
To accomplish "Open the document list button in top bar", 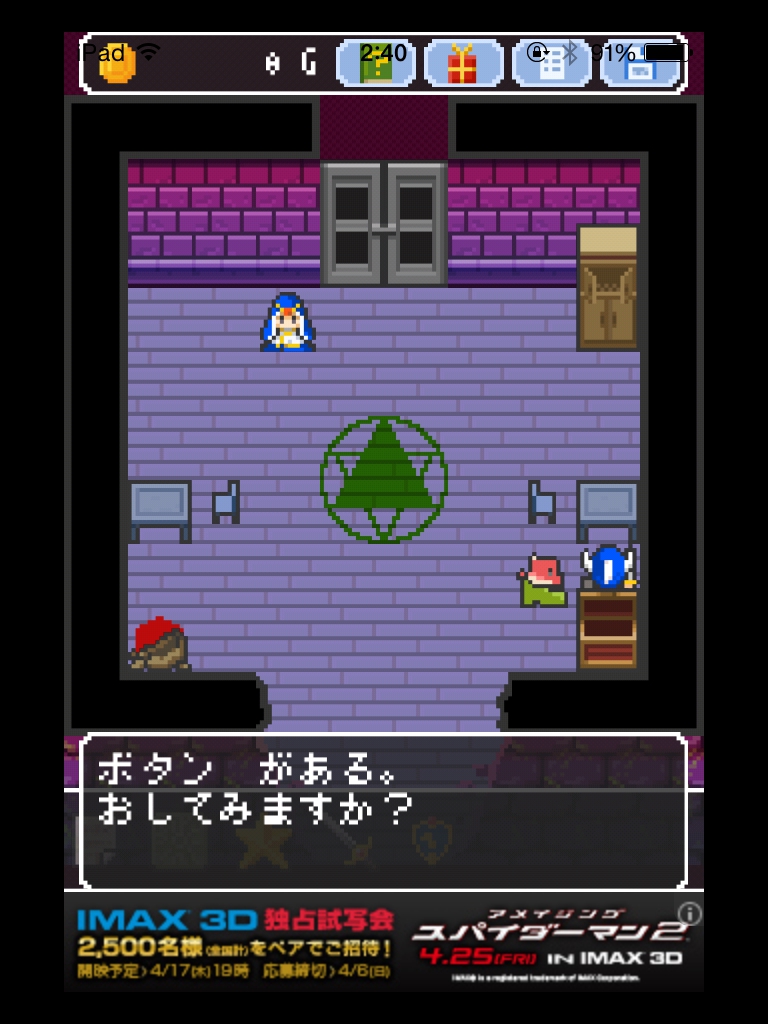I will pyautogui.click(x=551, y=65).
